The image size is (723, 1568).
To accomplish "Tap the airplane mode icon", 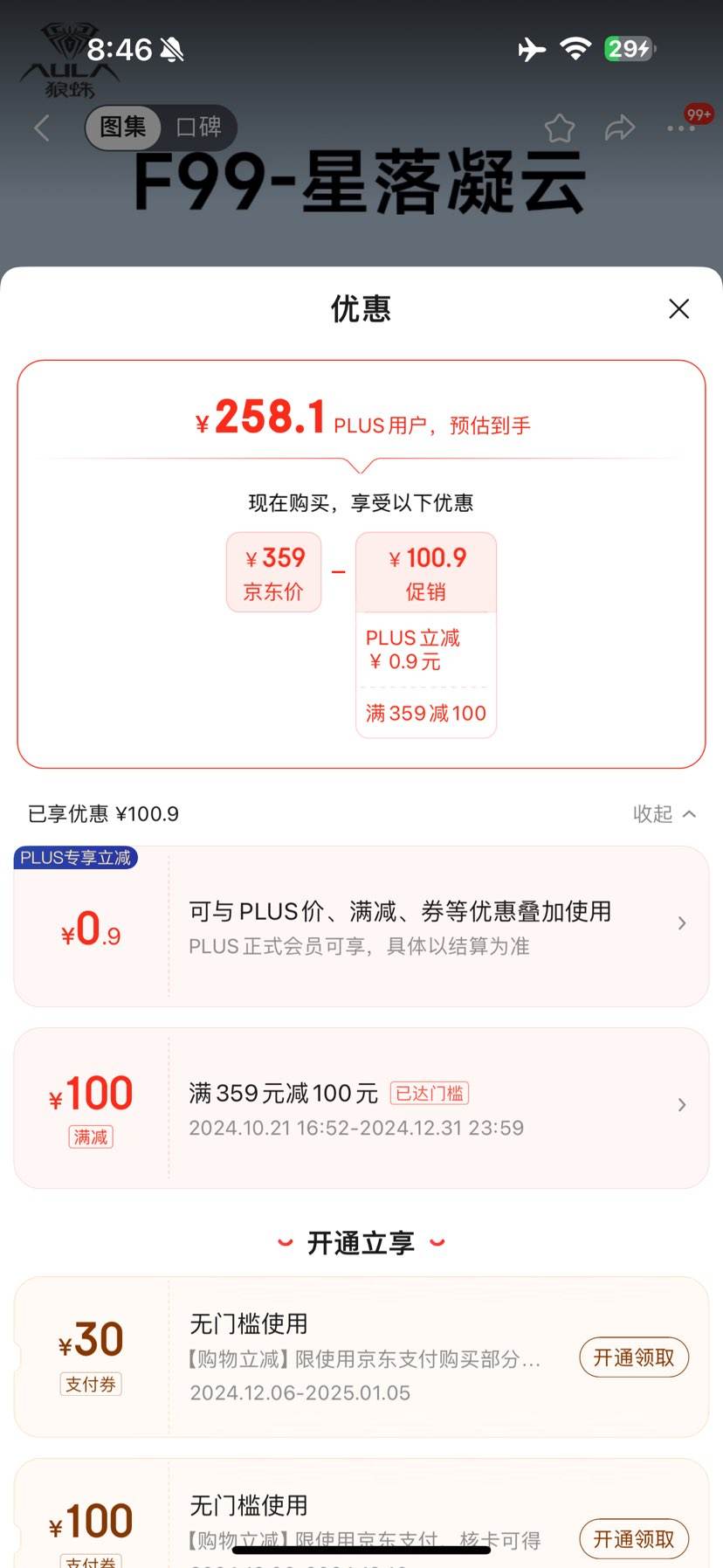I will pyautogui.click(x=533, y=49).
